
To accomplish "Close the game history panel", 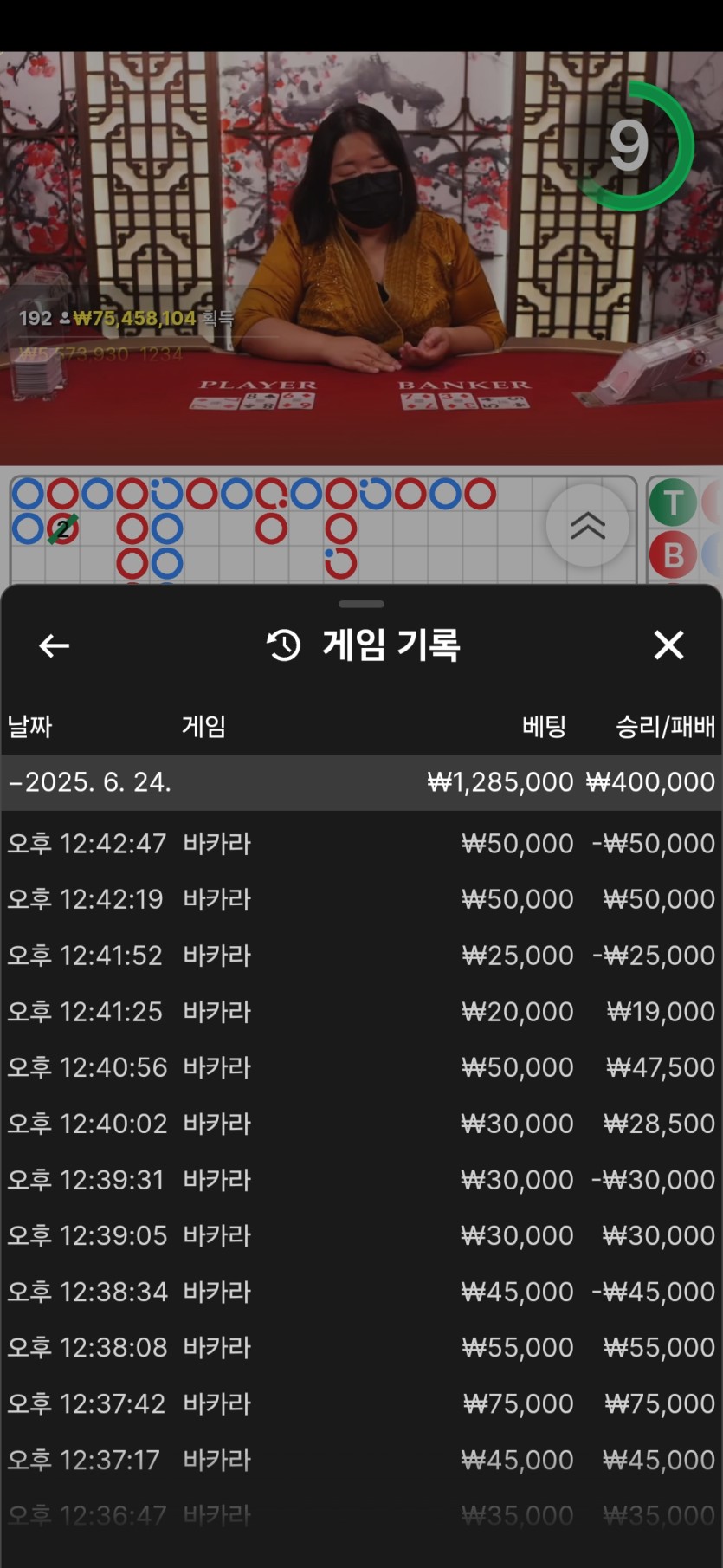I will [x=668, y=645].
